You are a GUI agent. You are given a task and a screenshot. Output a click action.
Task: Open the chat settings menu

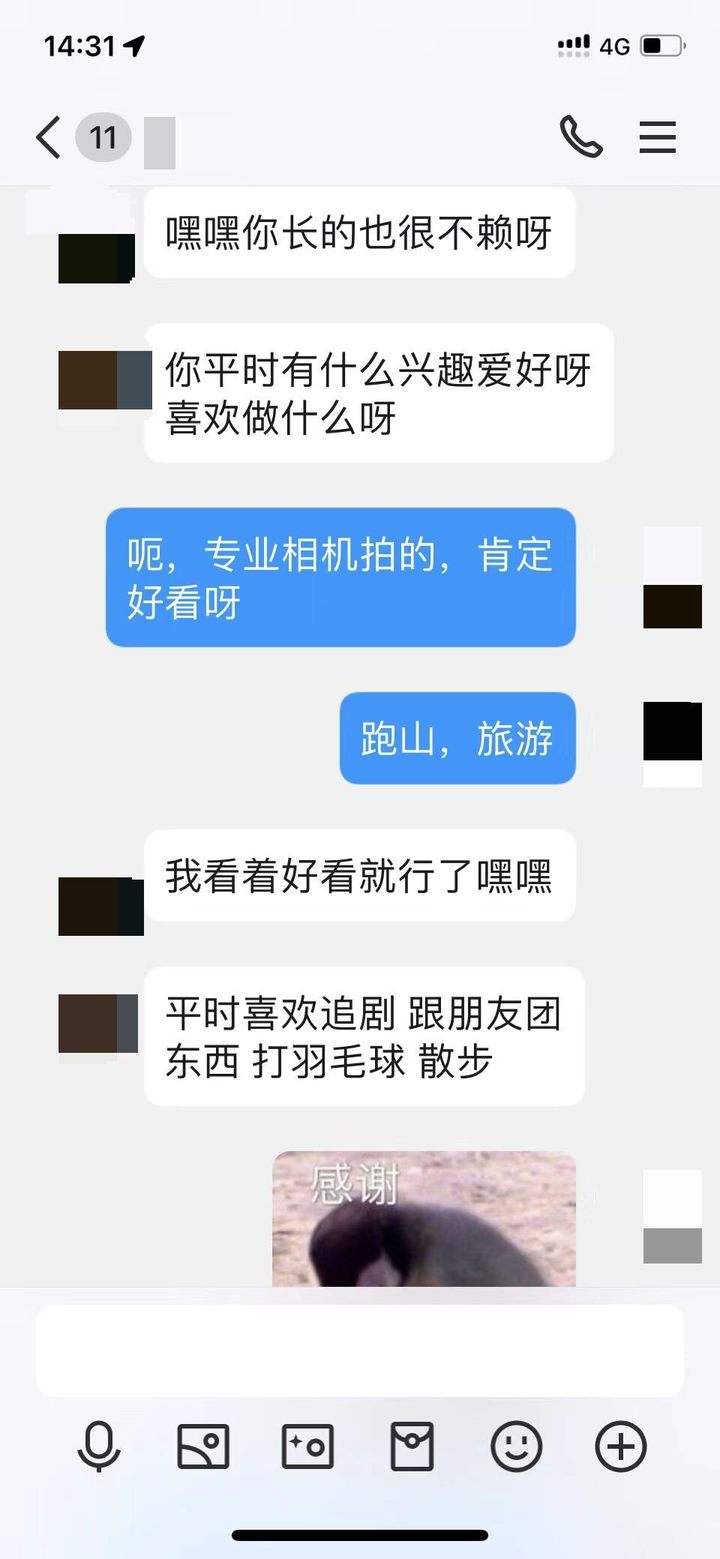click(x=657, y=137)
